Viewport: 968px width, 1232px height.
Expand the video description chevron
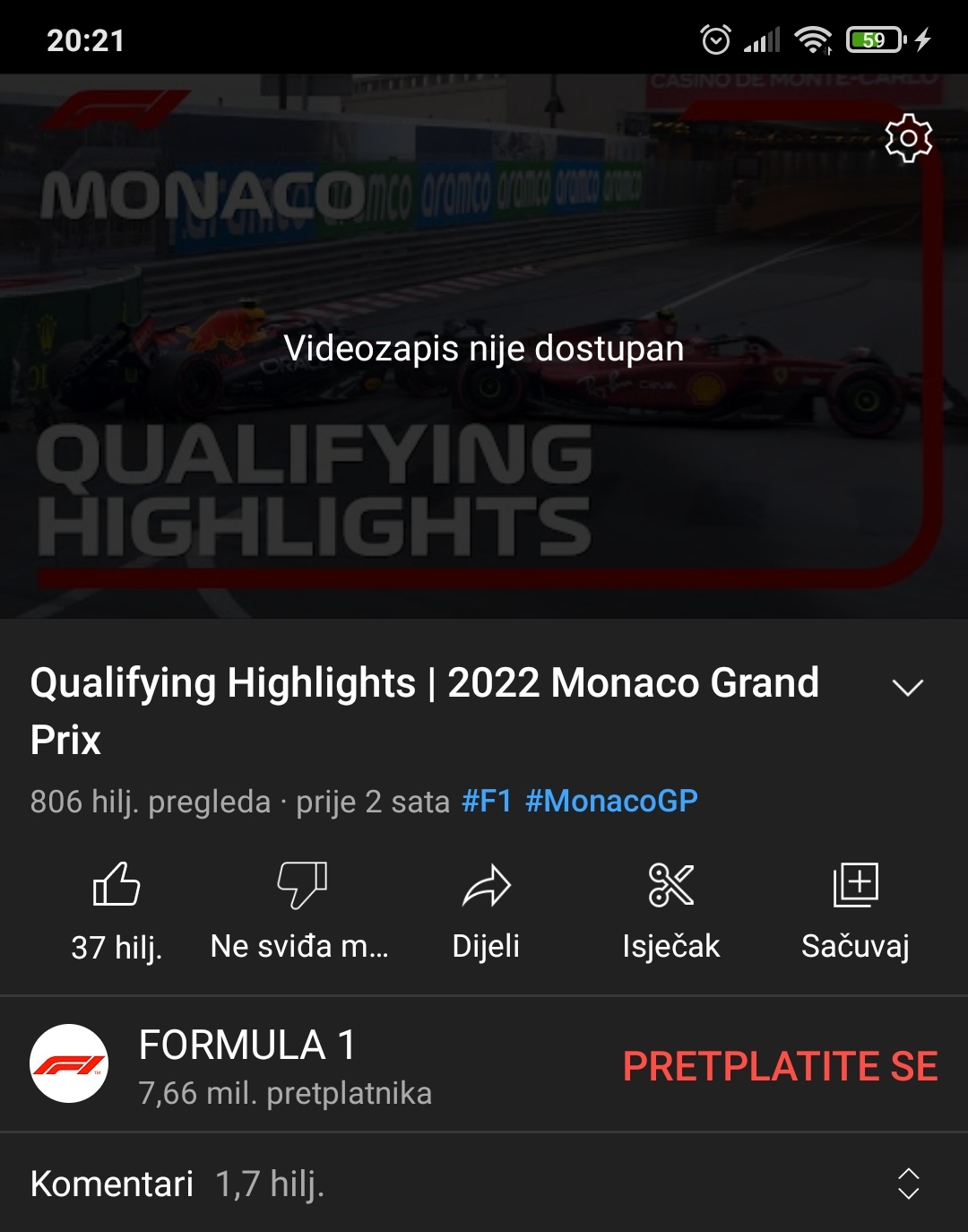pyautogui.click(x=907, y=688)
